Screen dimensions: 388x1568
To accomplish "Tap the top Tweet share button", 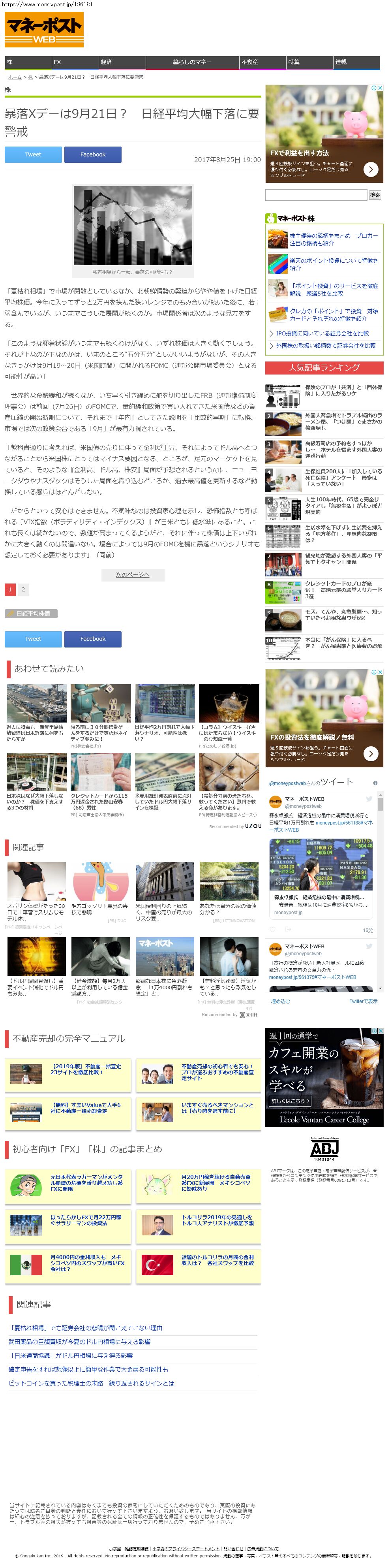I will (x=33, y=154).
